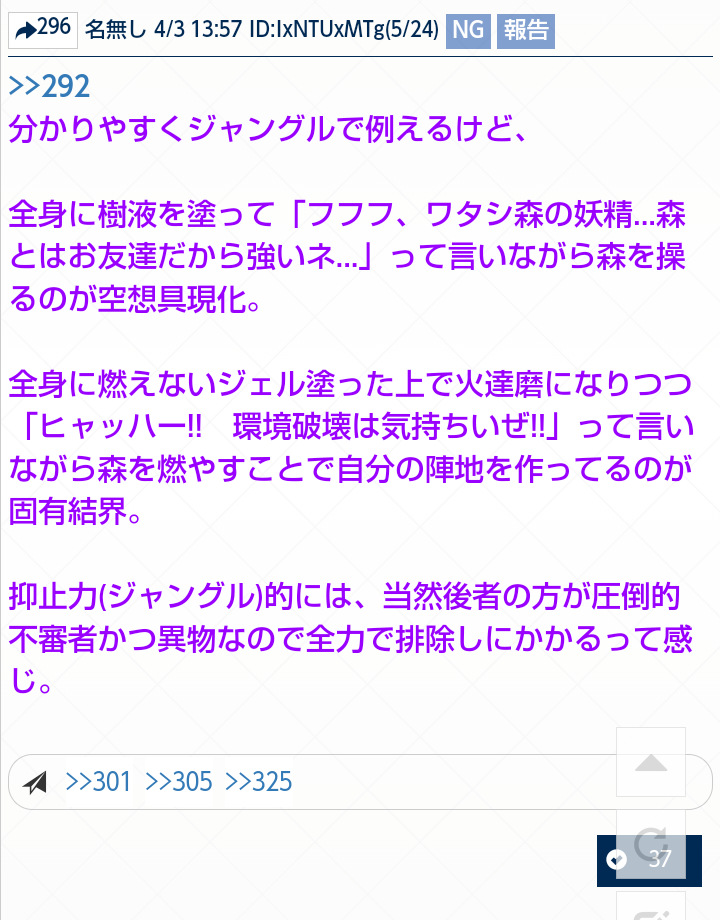This screenshot has width=720, height=920.
Task: Tap the NG button on post 296
Action: [x=467, y=30]
